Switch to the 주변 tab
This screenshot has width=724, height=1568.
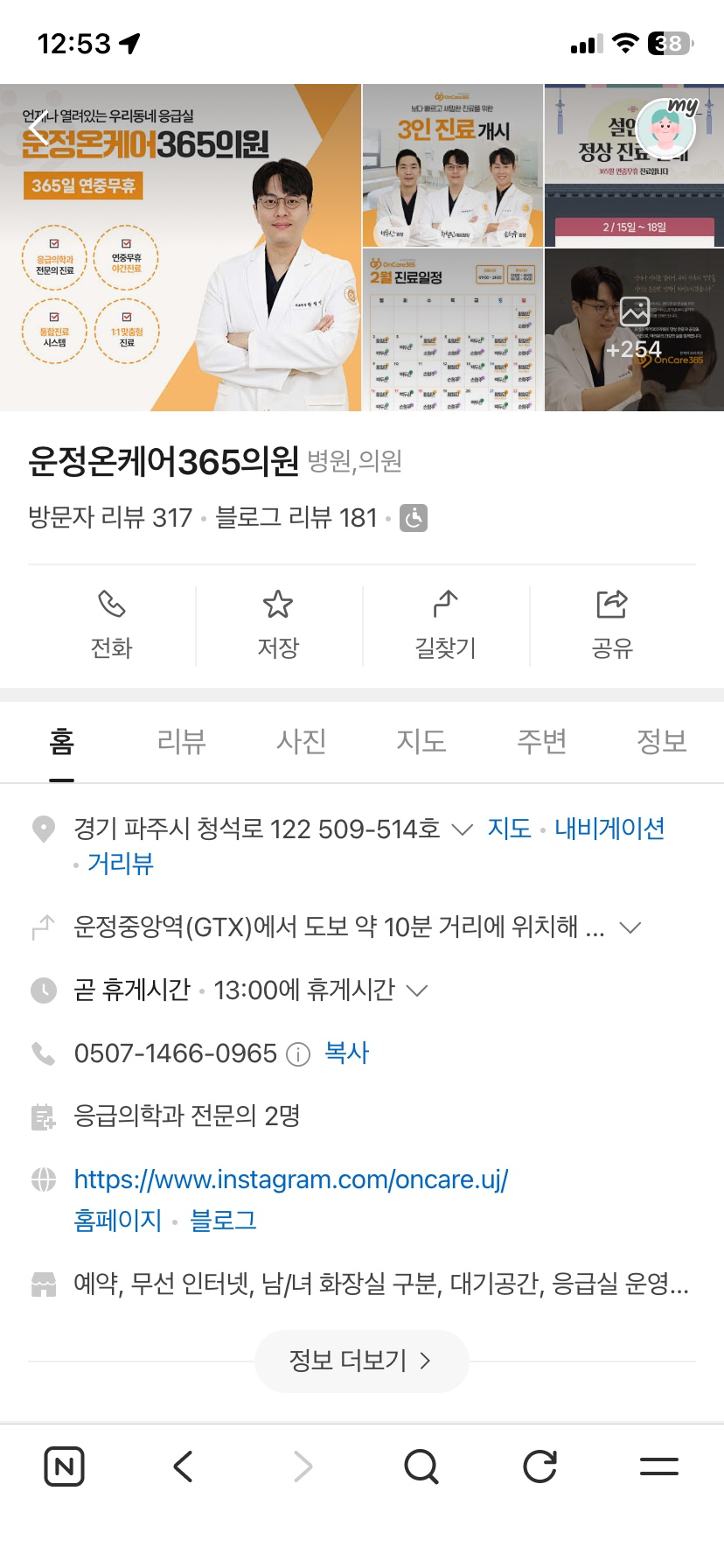(541, 742)
